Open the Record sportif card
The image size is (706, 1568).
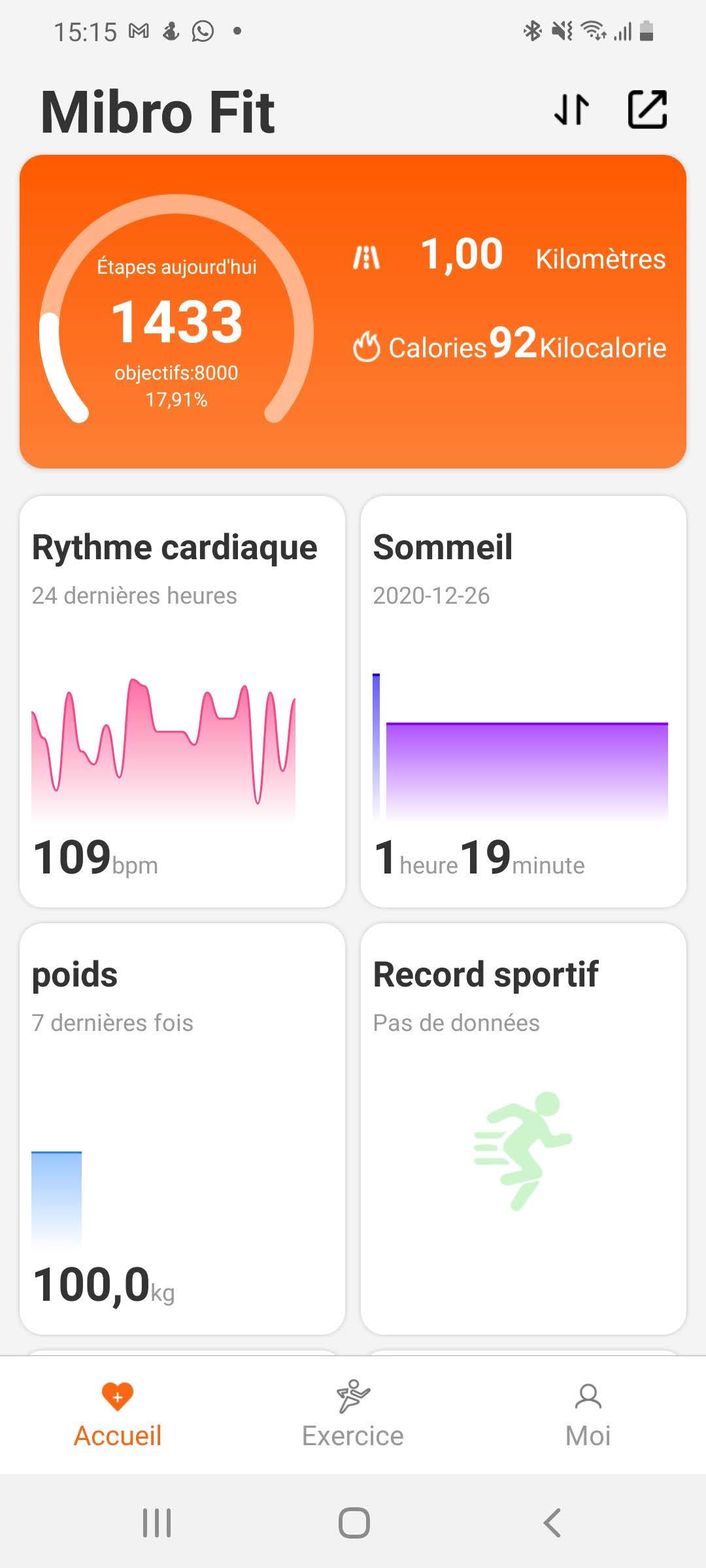tap(523, 1128)
